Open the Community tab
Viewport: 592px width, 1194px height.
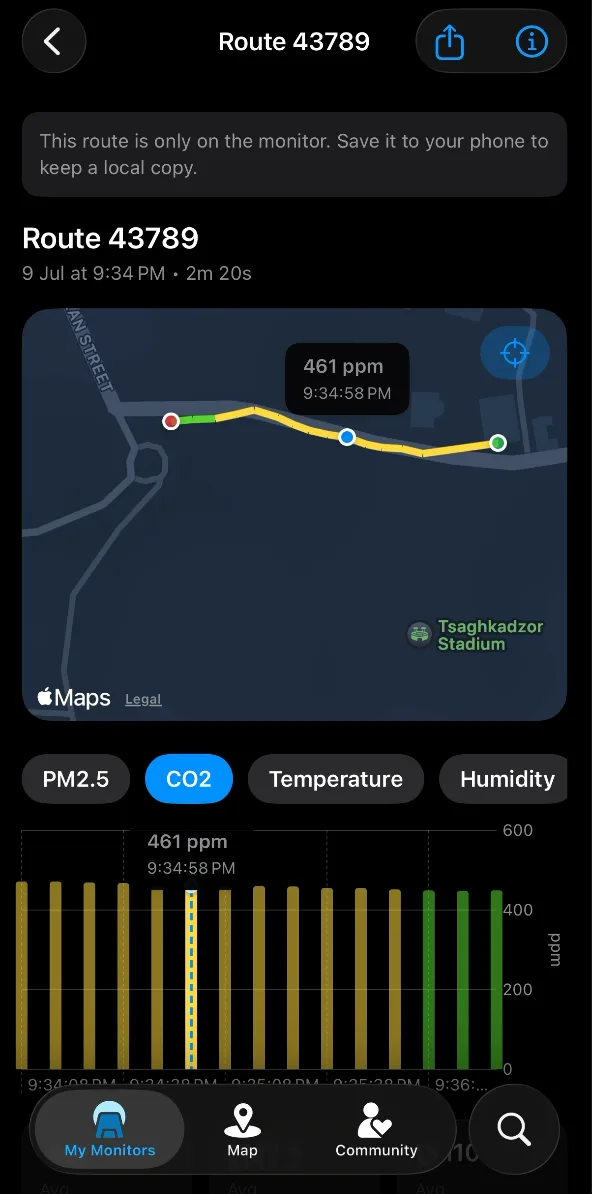tap(376, 1130)
